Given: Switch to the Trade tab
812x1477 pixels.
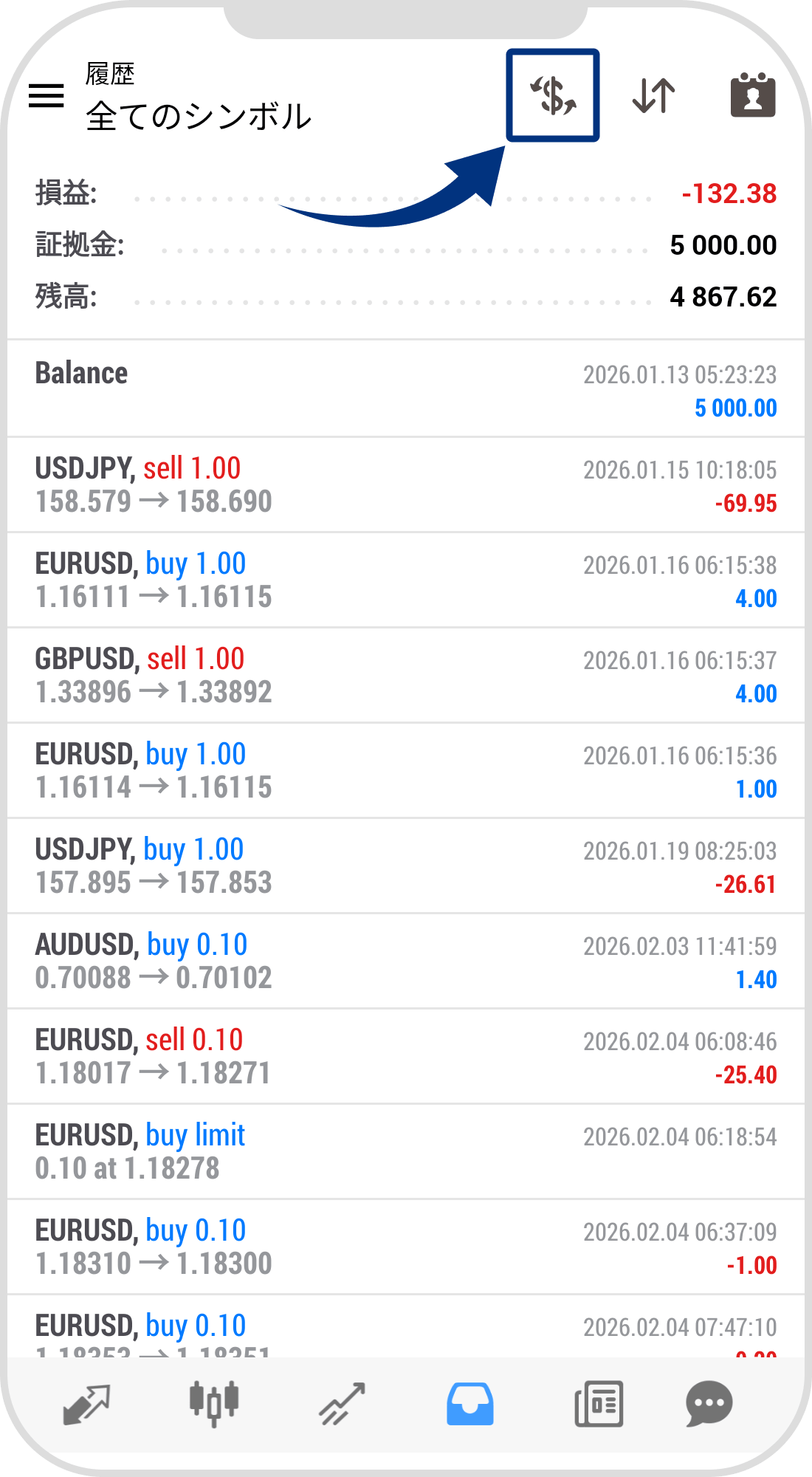Looking at the screenshot, I should [342, 1404].
